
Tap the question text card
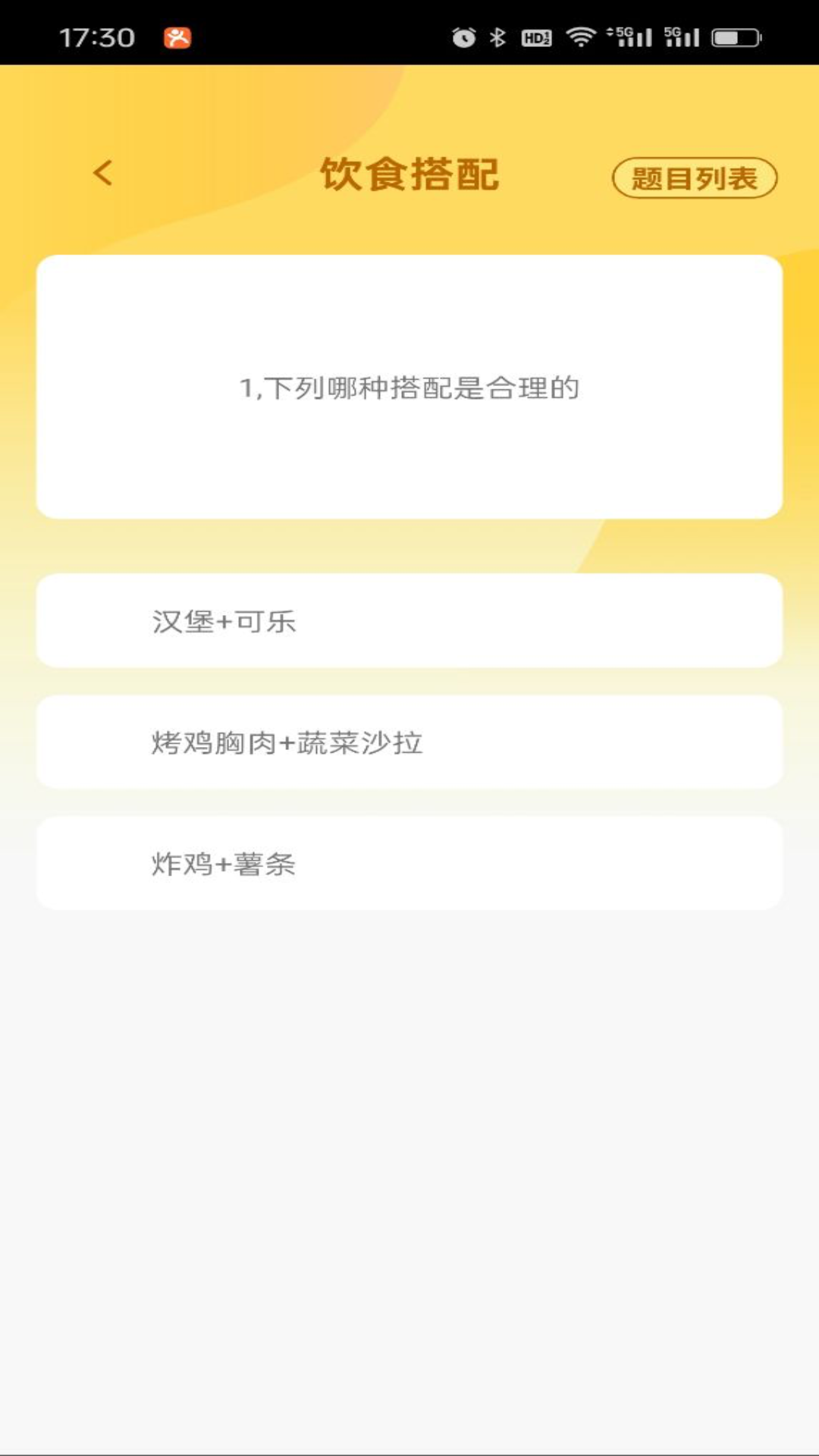(409, 387)
